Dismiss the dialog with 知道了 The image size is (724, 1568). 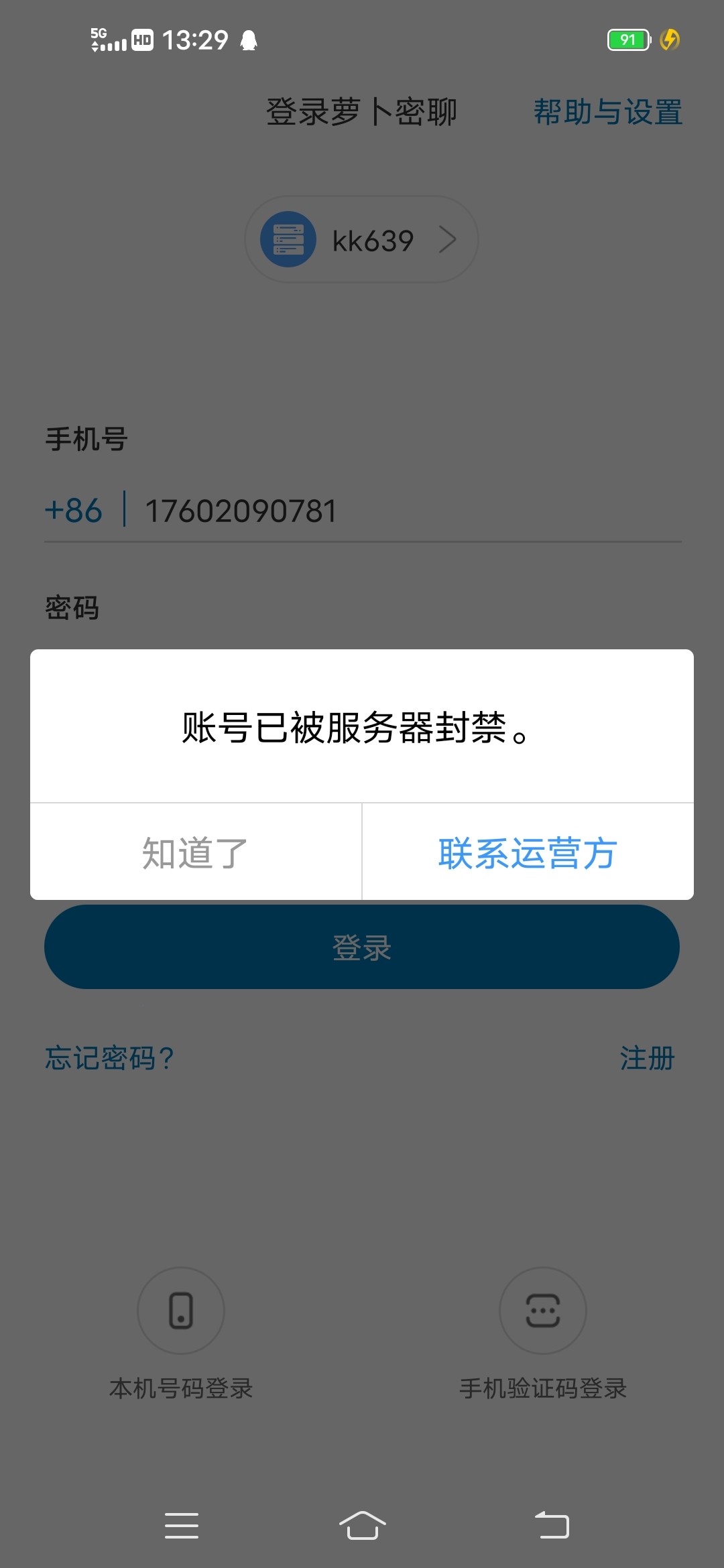click(x=195, y=852)
